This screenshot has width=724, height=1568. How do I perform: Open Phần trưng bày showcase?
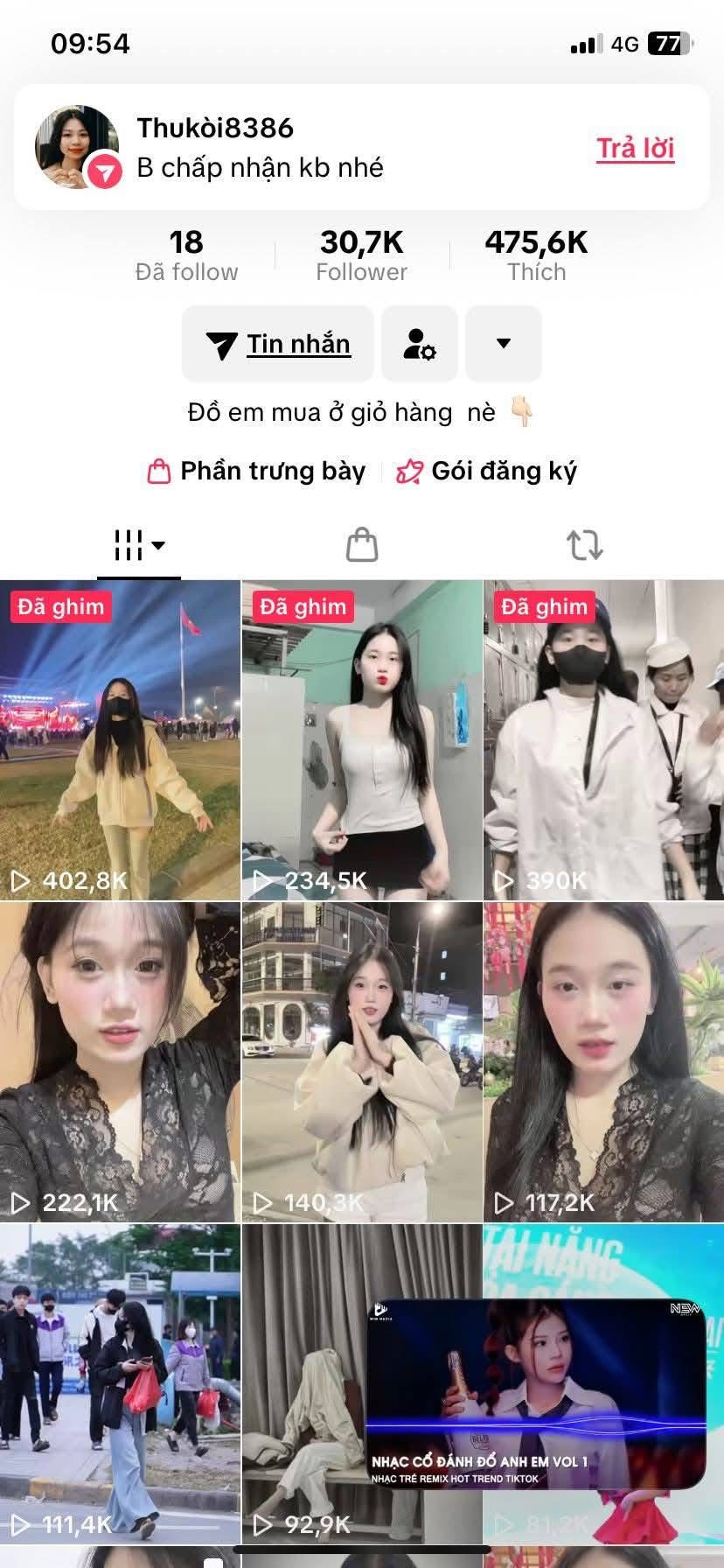[x=257, y=472]
